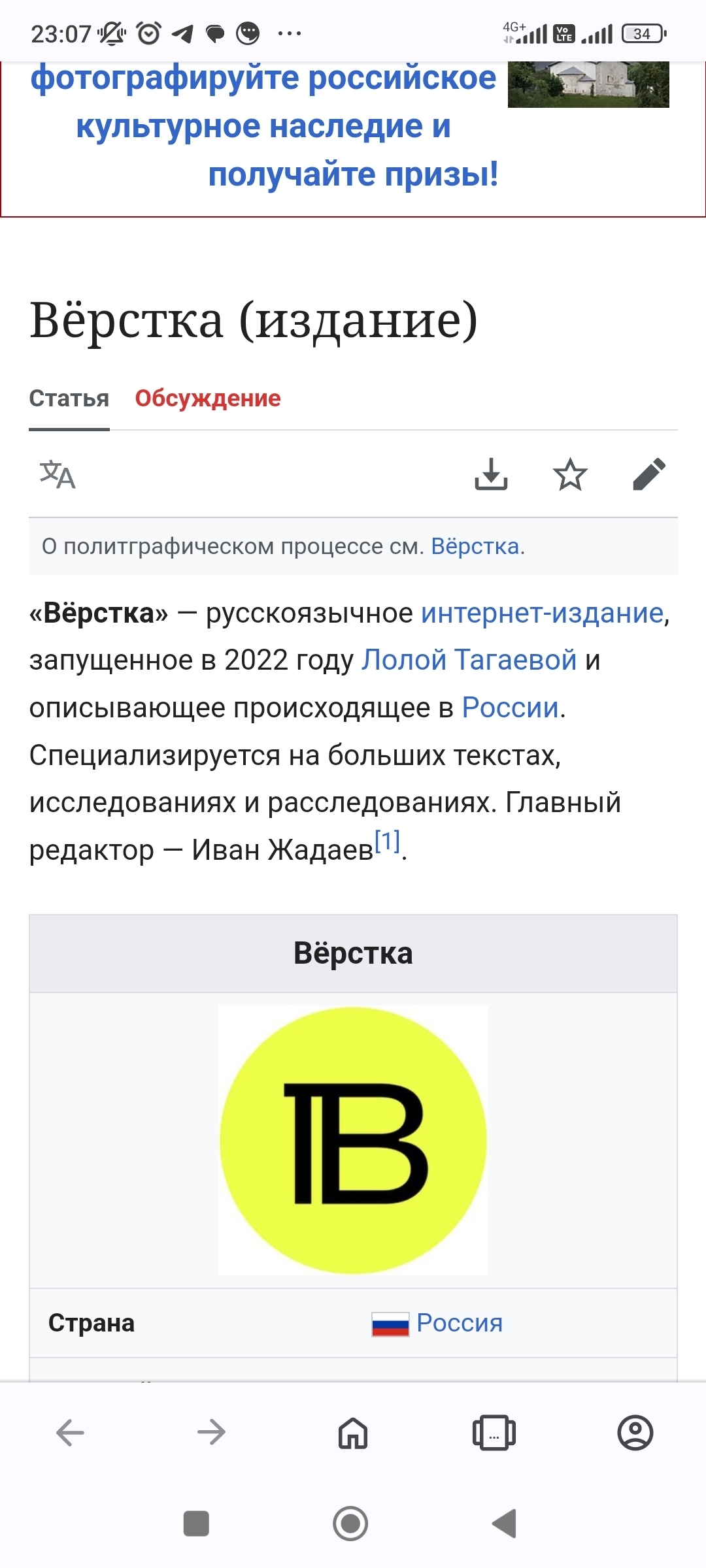Open the browser tabs switcher
Image resolution: width=706 pixels, height=1568 pixels.
click(x=494, y=1433)
